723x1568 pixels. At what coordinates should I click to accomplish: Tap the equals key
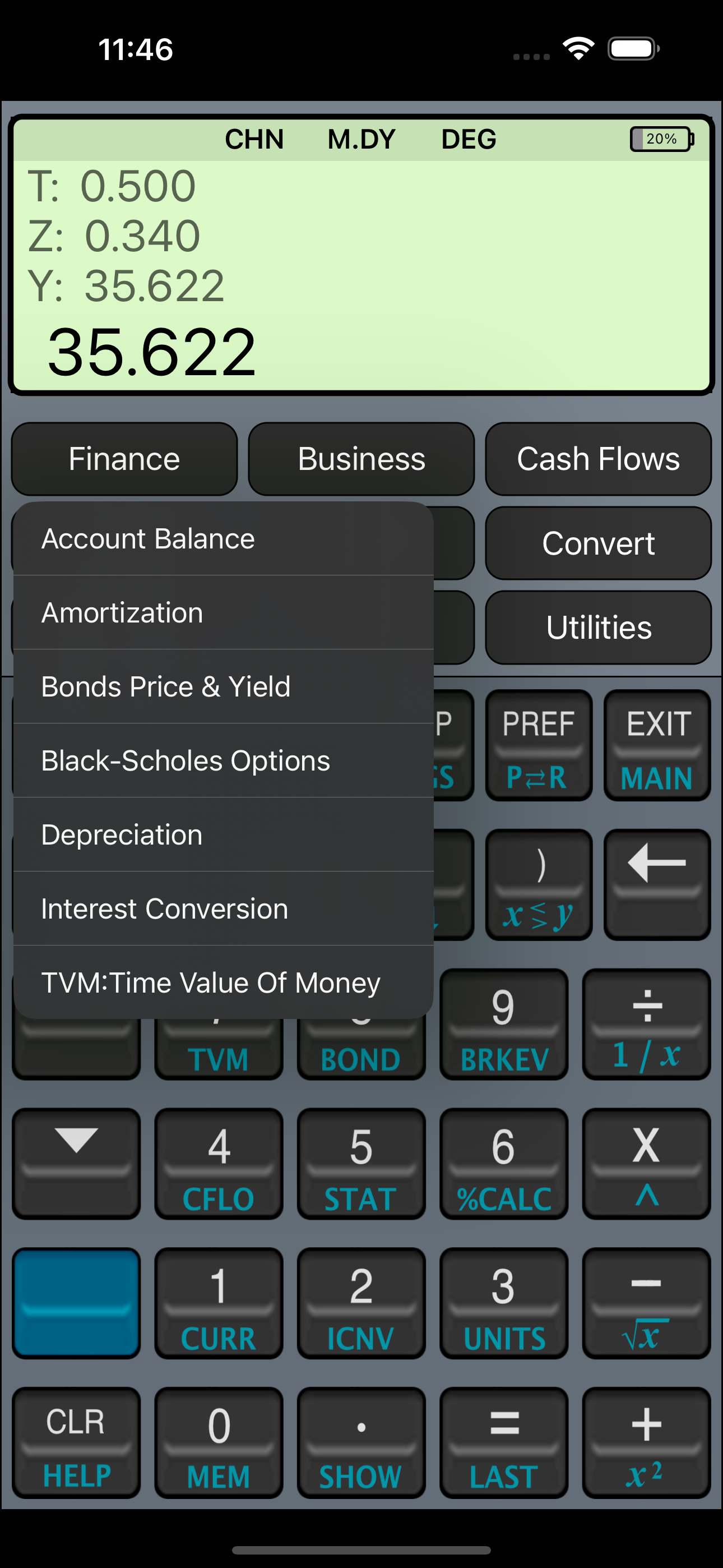[504, 1442]
